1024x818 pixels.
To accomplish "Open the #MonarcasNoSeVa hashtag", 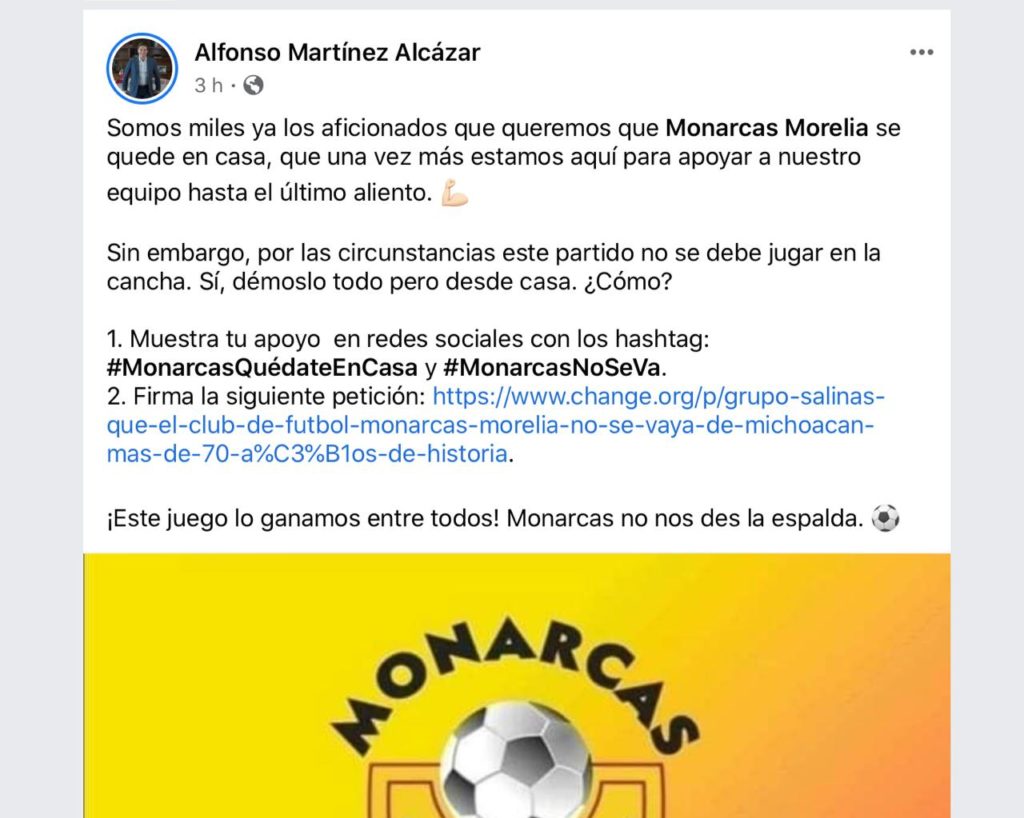I will click(x=552, y=366).
